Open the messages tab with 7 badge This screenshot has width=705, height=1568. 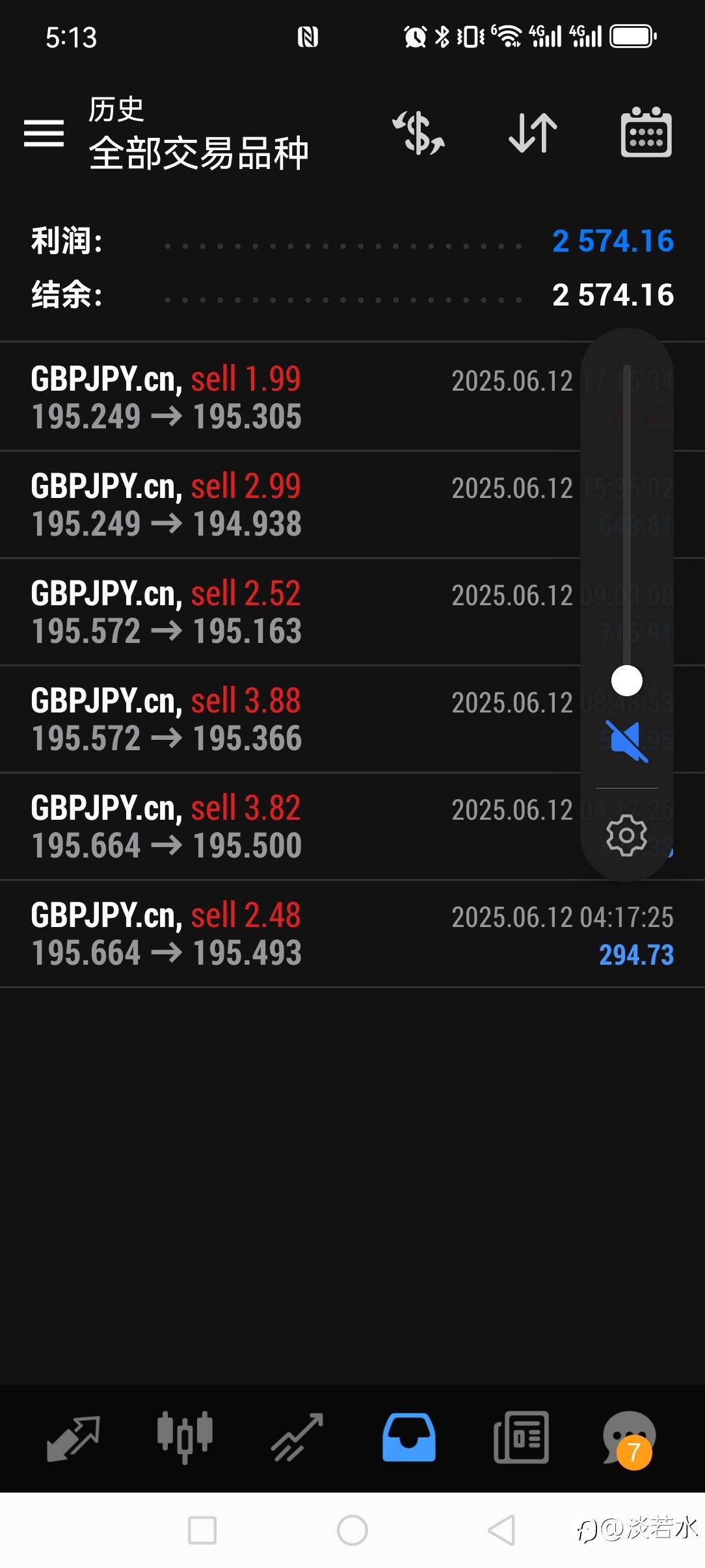pyautogui.click(x=628, y=1438)
